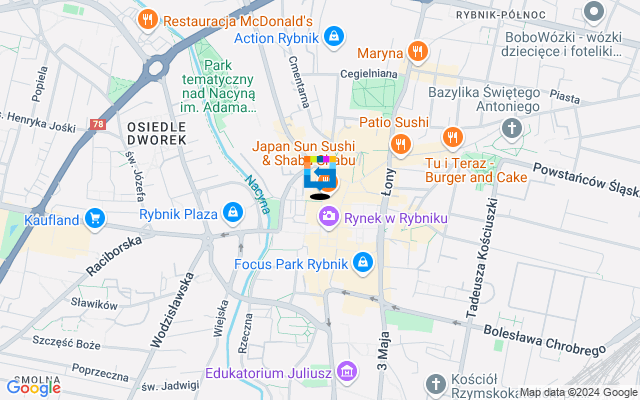Select the Bazylika Świętego Antoniego church pin
This screenshot has height=400, width=640.
pyautogui.click(x=512, y=128)
